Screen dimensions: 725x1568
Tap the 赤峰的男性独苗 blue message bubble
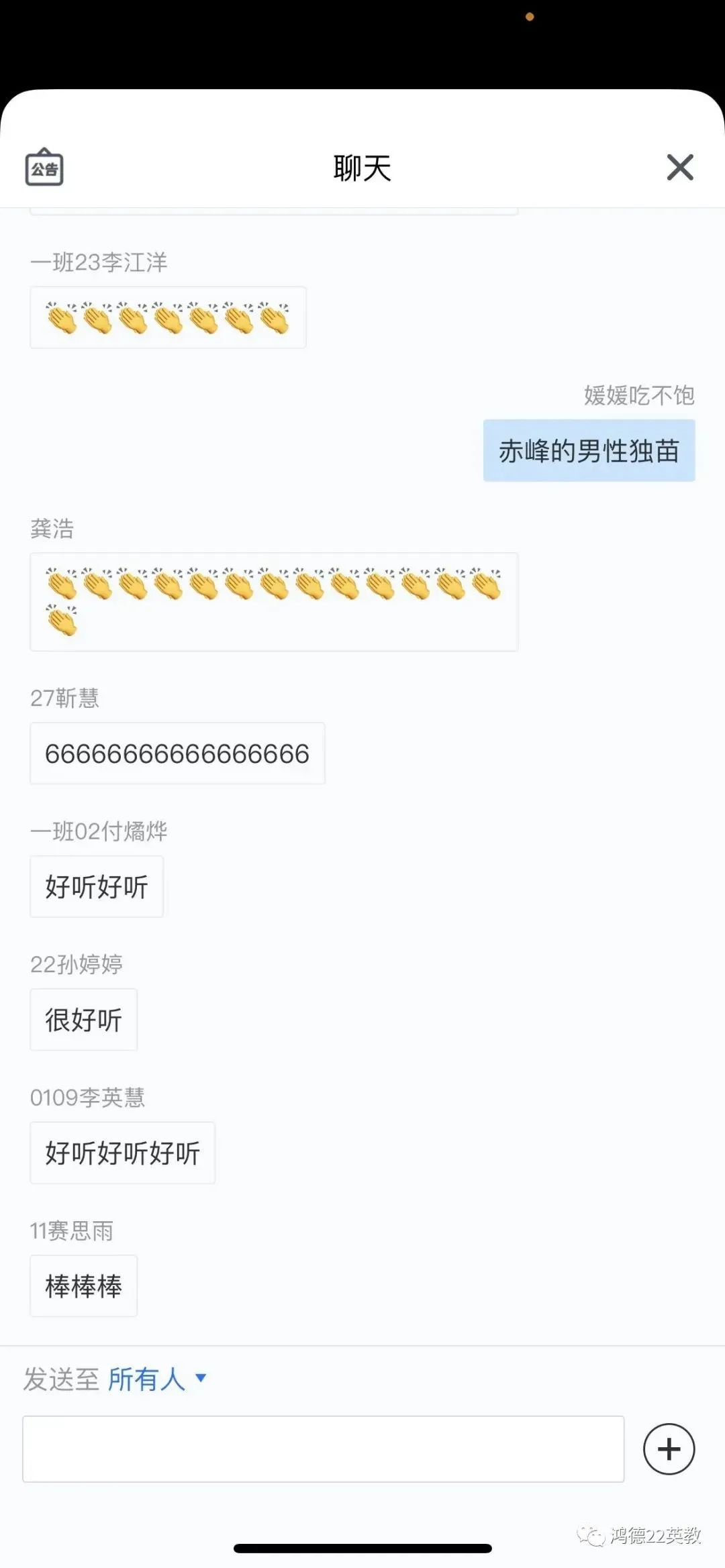click(589, 451)
